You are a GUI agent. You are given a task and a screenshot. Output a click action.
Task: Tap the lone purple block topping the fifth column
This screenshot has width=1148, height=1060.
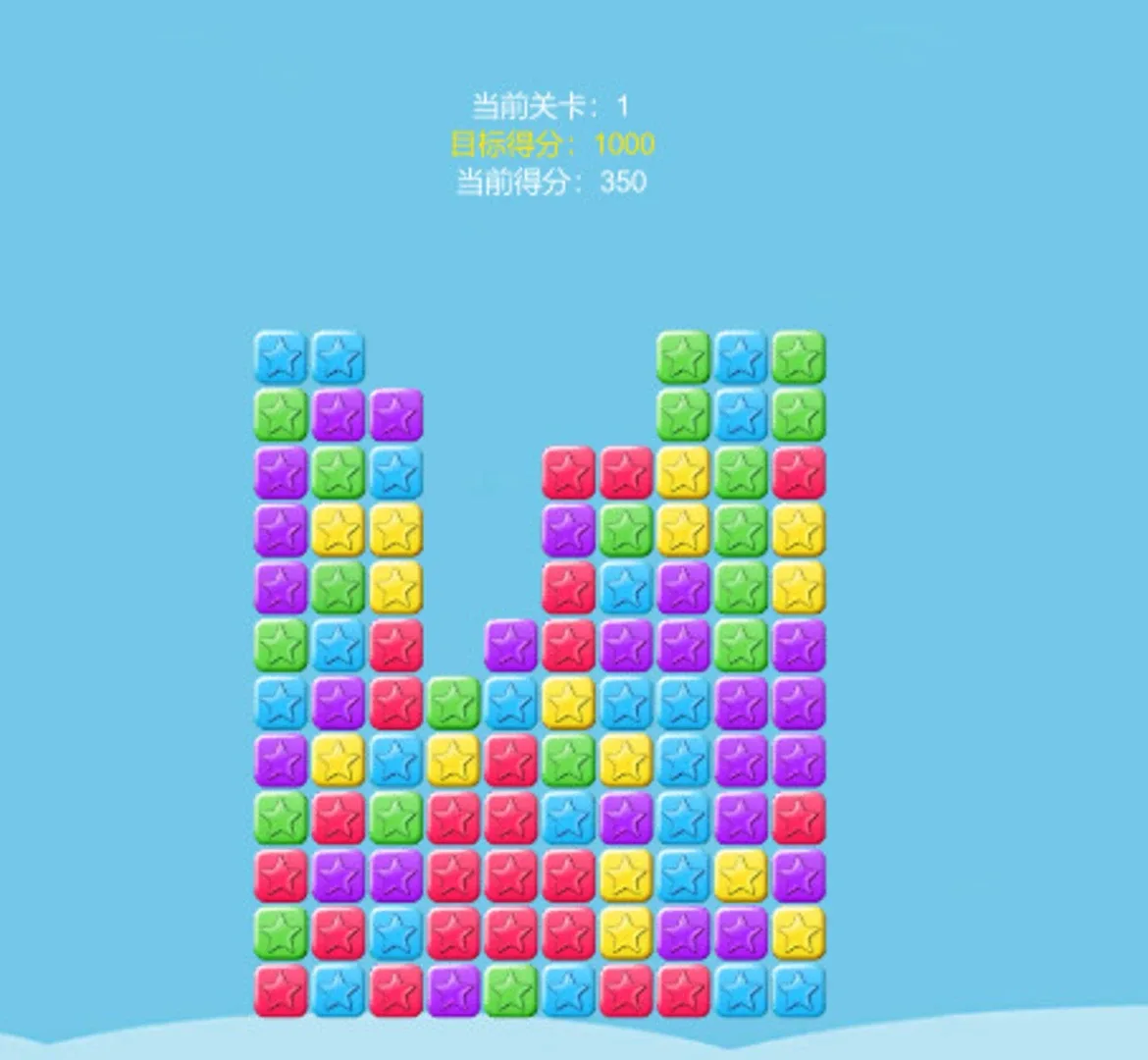[x=511, y=645]
